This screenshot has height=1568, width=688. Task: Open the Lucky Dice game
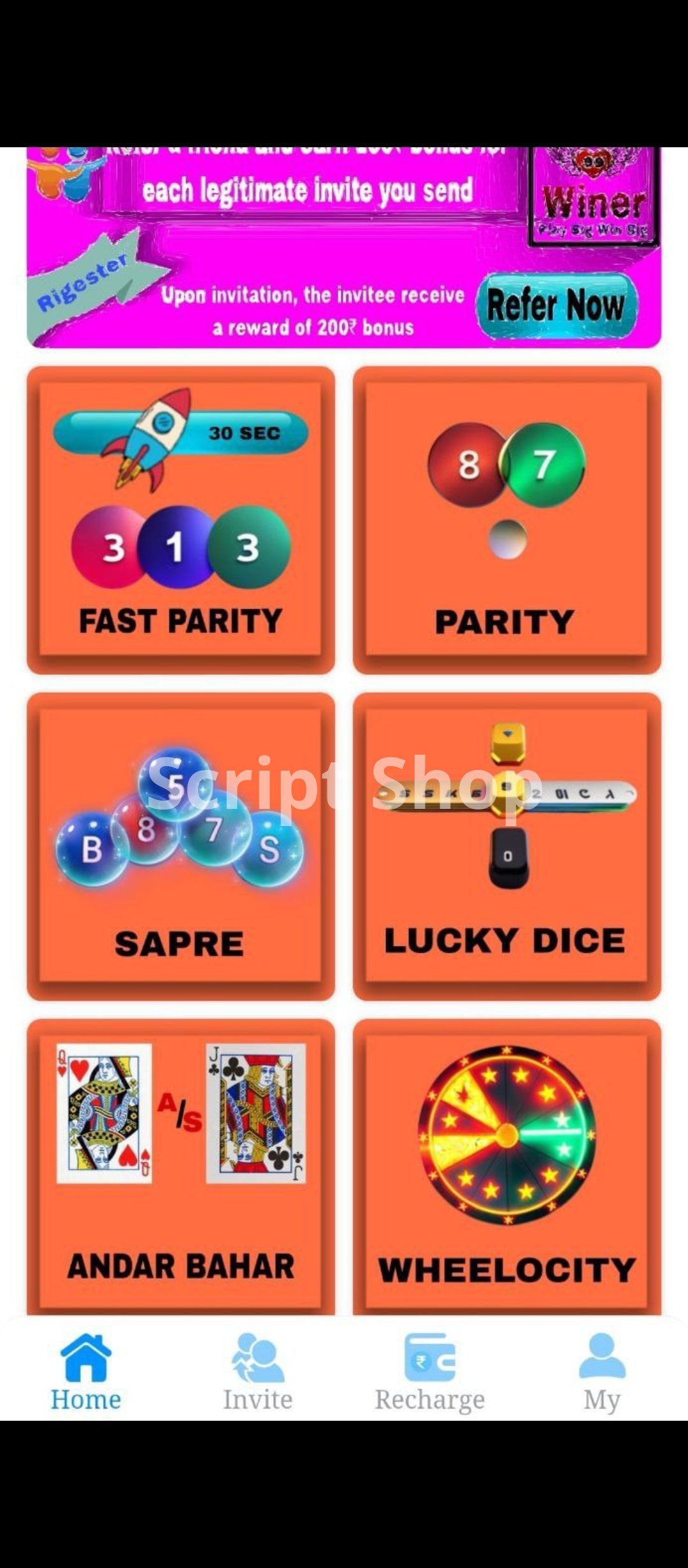pyautogui.click(x=507, y=846)
